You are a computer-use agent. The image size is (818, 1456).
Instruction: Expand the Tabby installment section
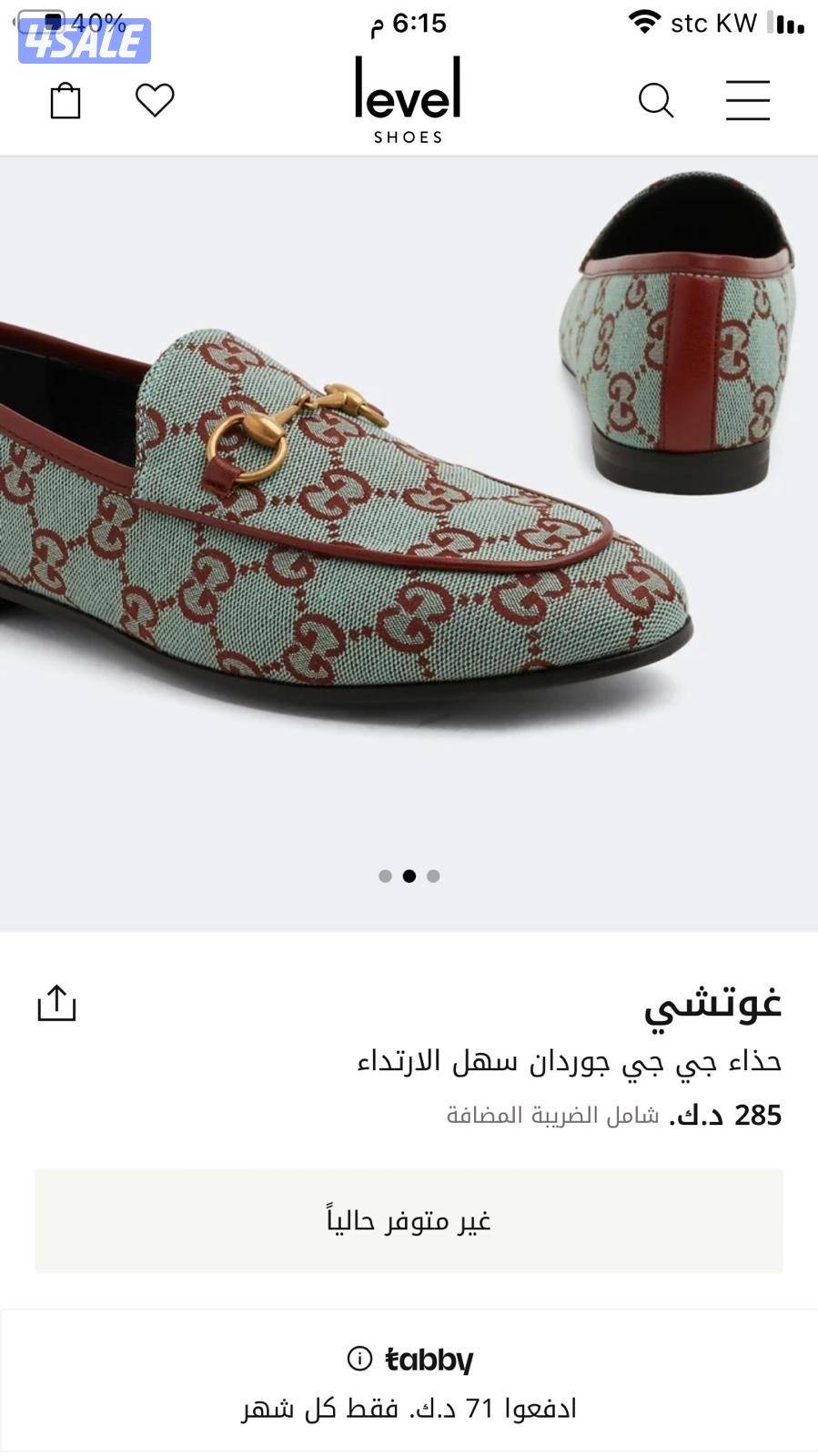[x=409, y=1383]
